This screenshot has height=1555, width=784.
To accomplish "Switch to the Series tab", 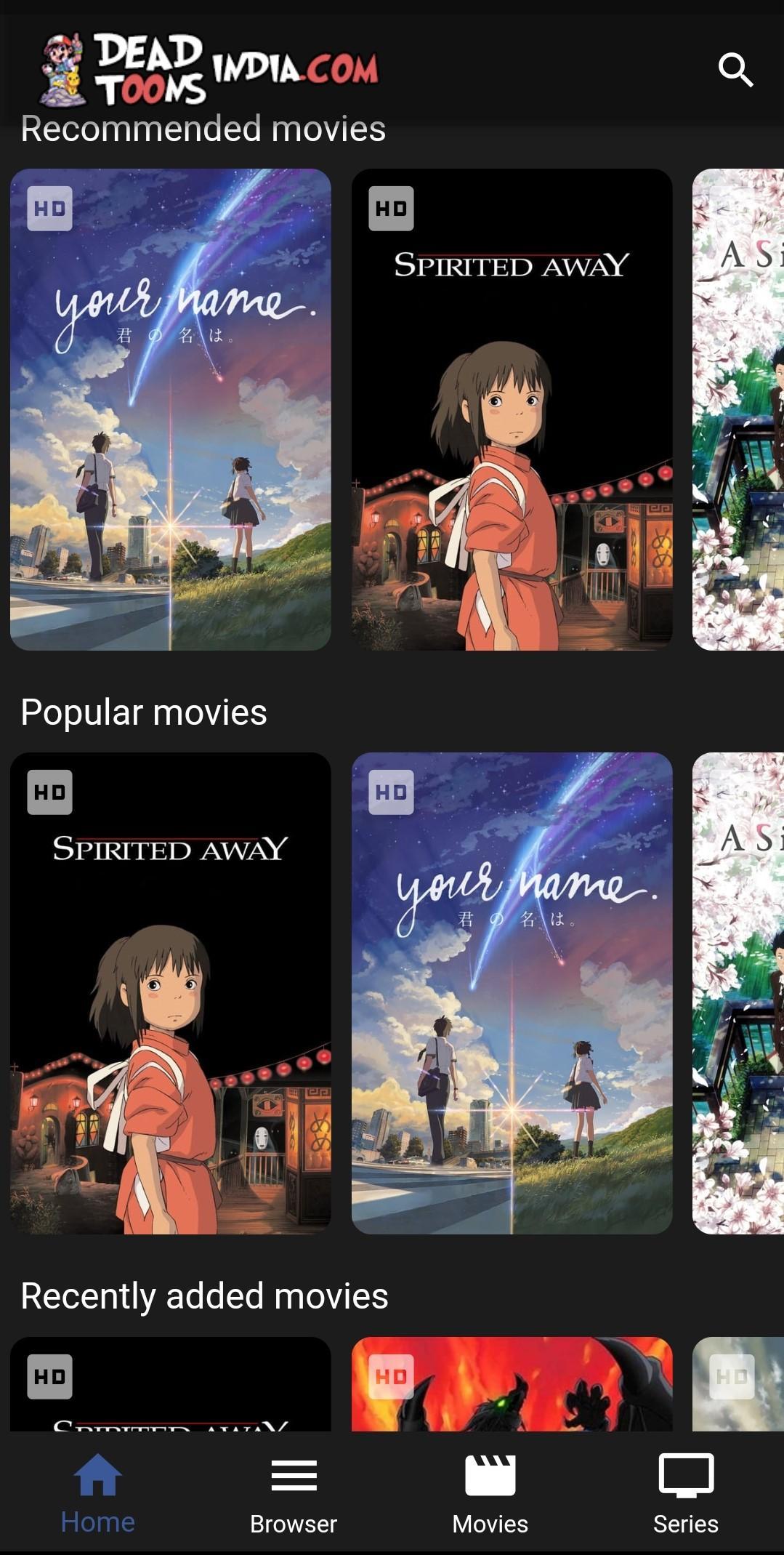I will click(685, 1495).
